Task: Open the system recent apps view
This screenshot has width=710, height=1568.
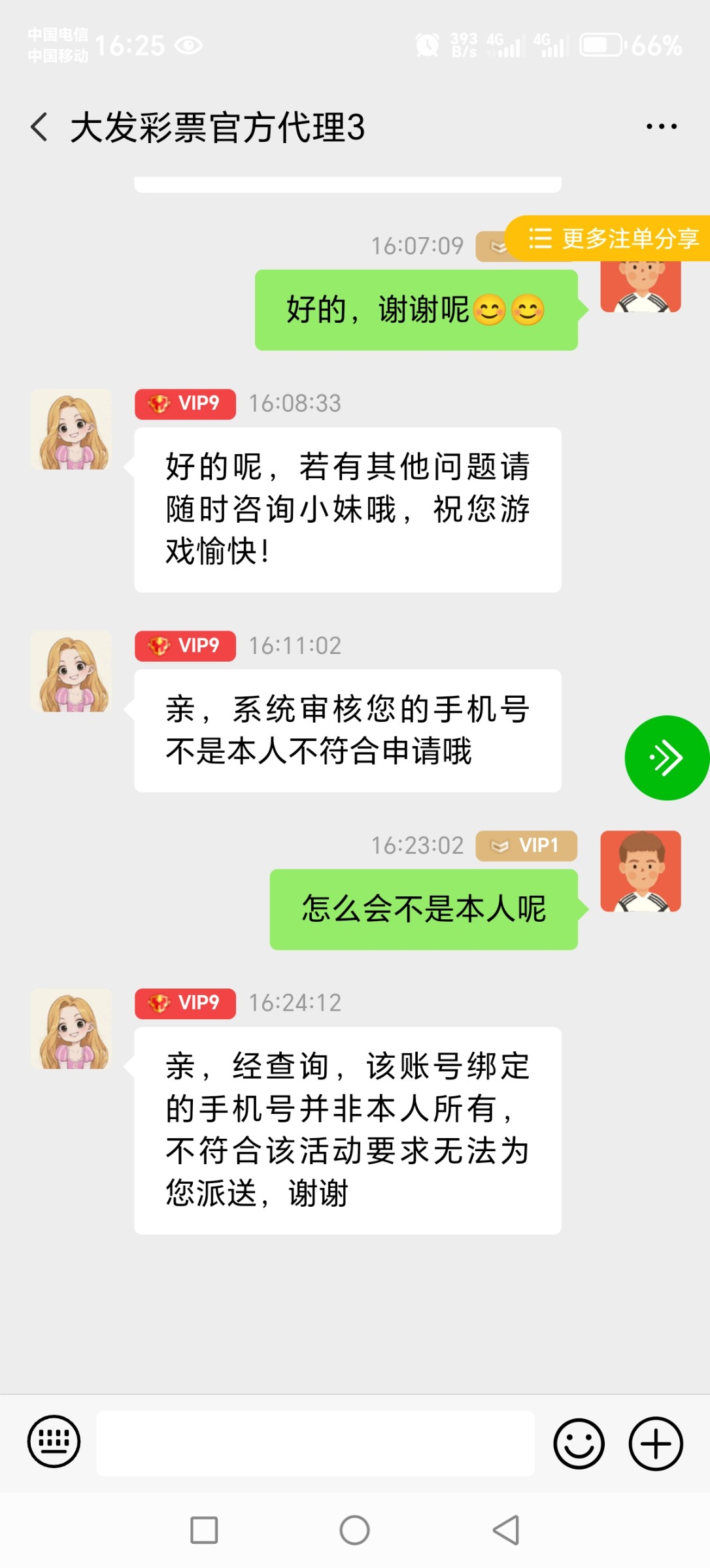Action: (x=204, y=1530)
